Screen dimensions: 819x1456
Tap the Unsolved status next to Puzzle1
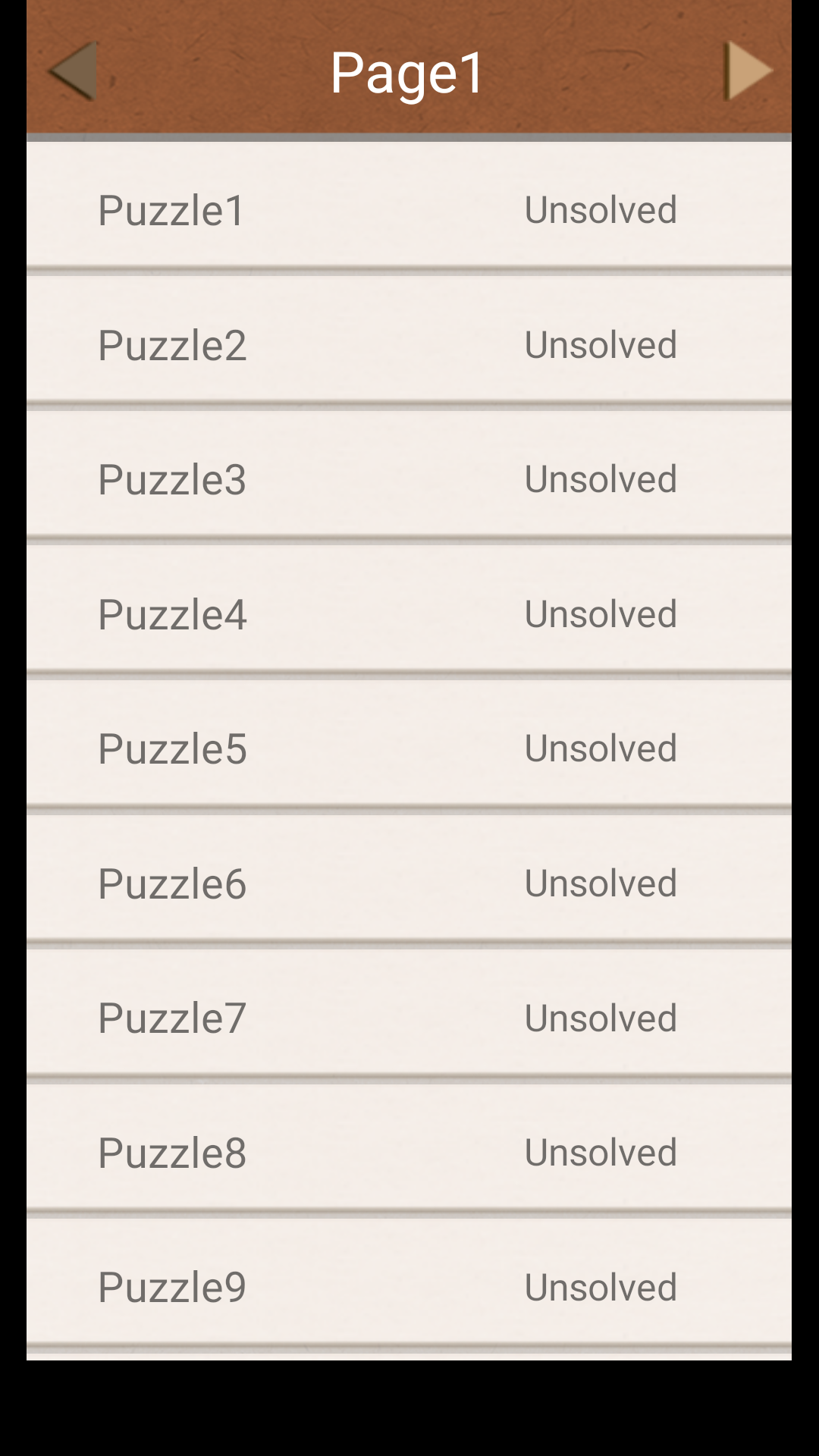tap(601, 210)
